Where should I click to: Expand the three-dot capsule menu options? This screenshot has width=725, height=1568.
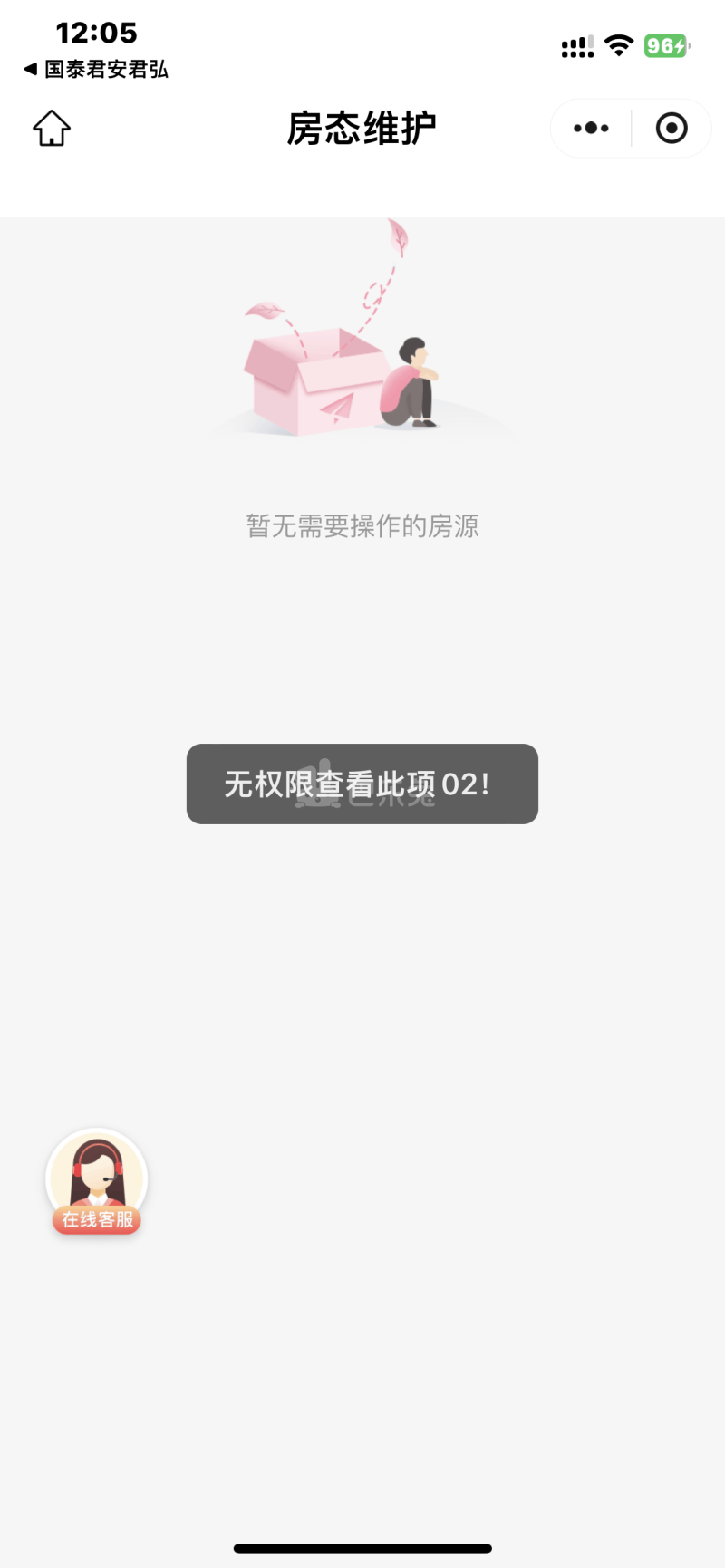pyautogui.click(x=589, y=128)
